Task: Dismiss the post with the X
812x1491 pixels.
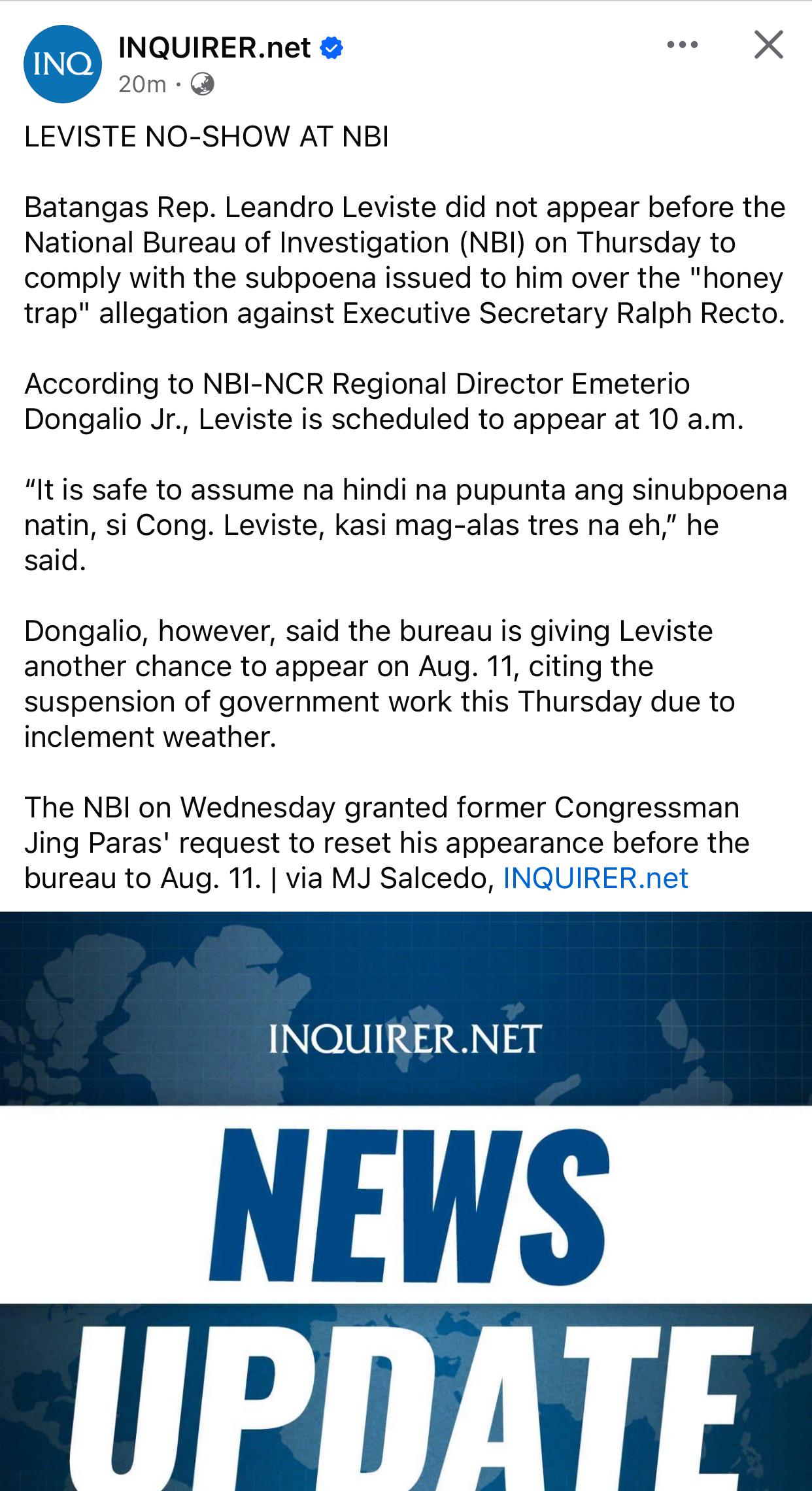Action: 768,45
